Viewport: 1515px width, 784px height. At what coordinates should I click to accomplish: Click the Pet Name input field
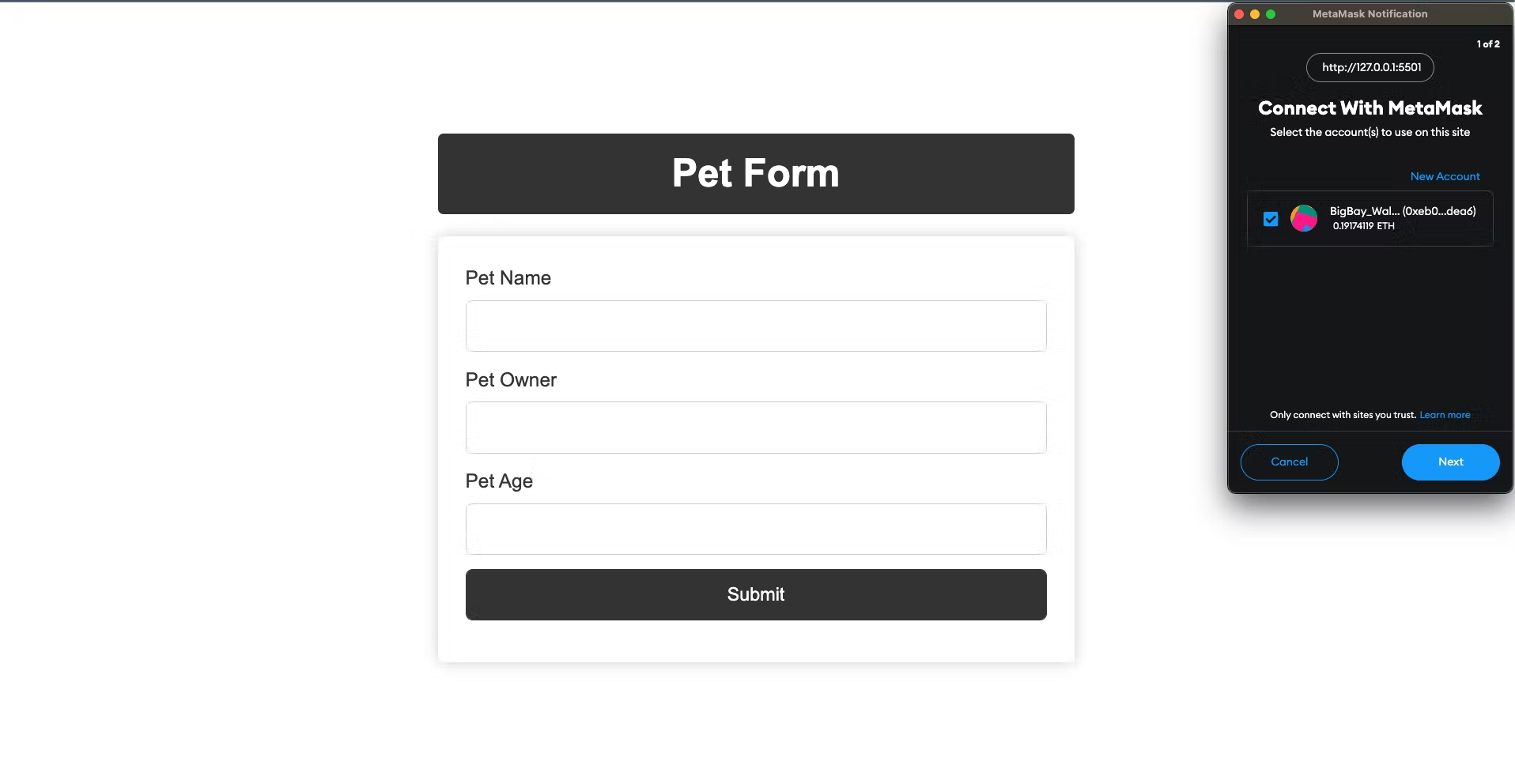click(x=755, y=326)
